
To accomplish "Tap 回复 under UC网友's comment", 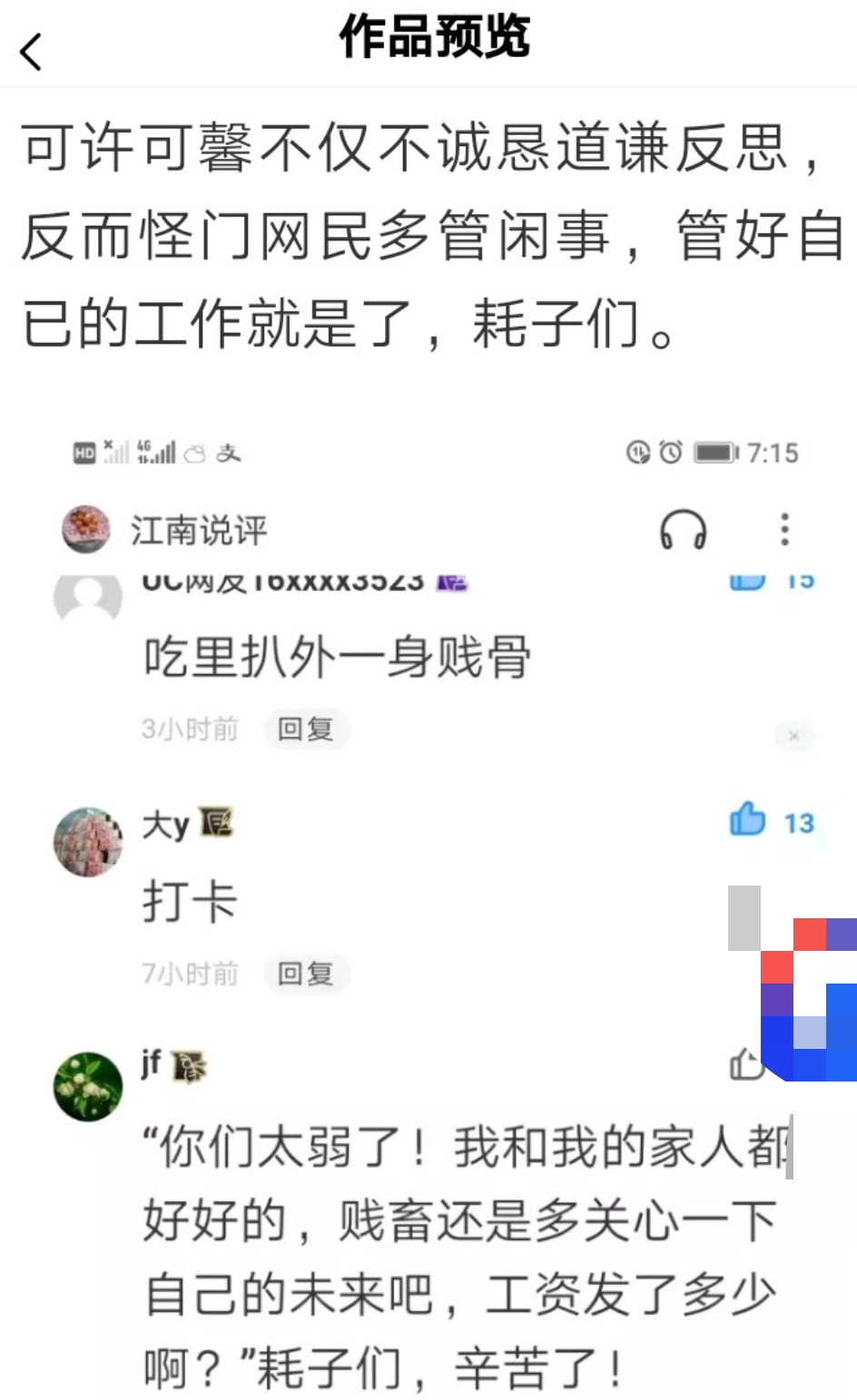I will (x=306, y=729).
